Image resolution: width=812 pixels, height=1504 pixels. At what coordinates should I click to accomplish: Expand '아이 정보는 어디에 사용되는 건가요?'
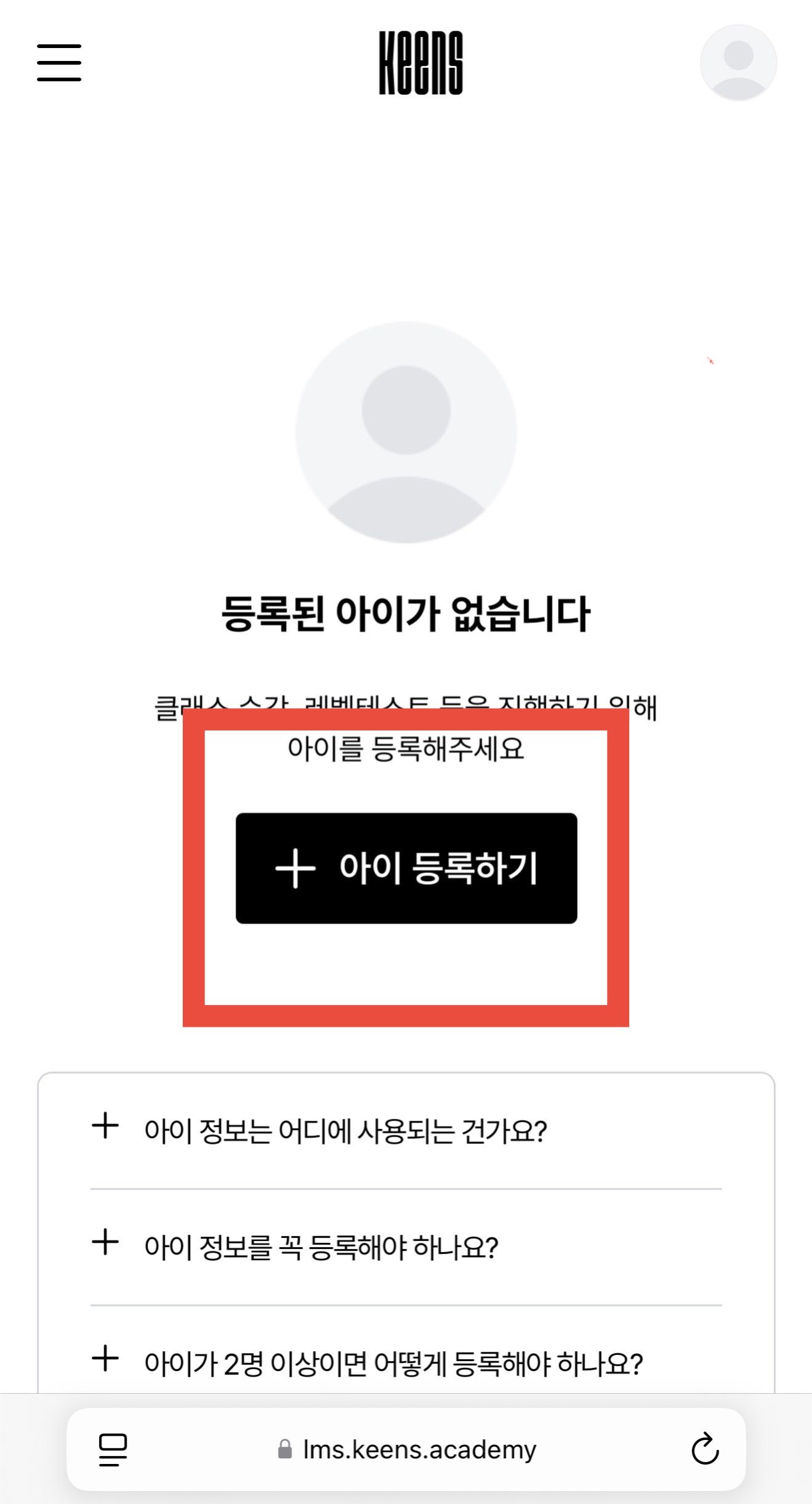coord(345,1131)
